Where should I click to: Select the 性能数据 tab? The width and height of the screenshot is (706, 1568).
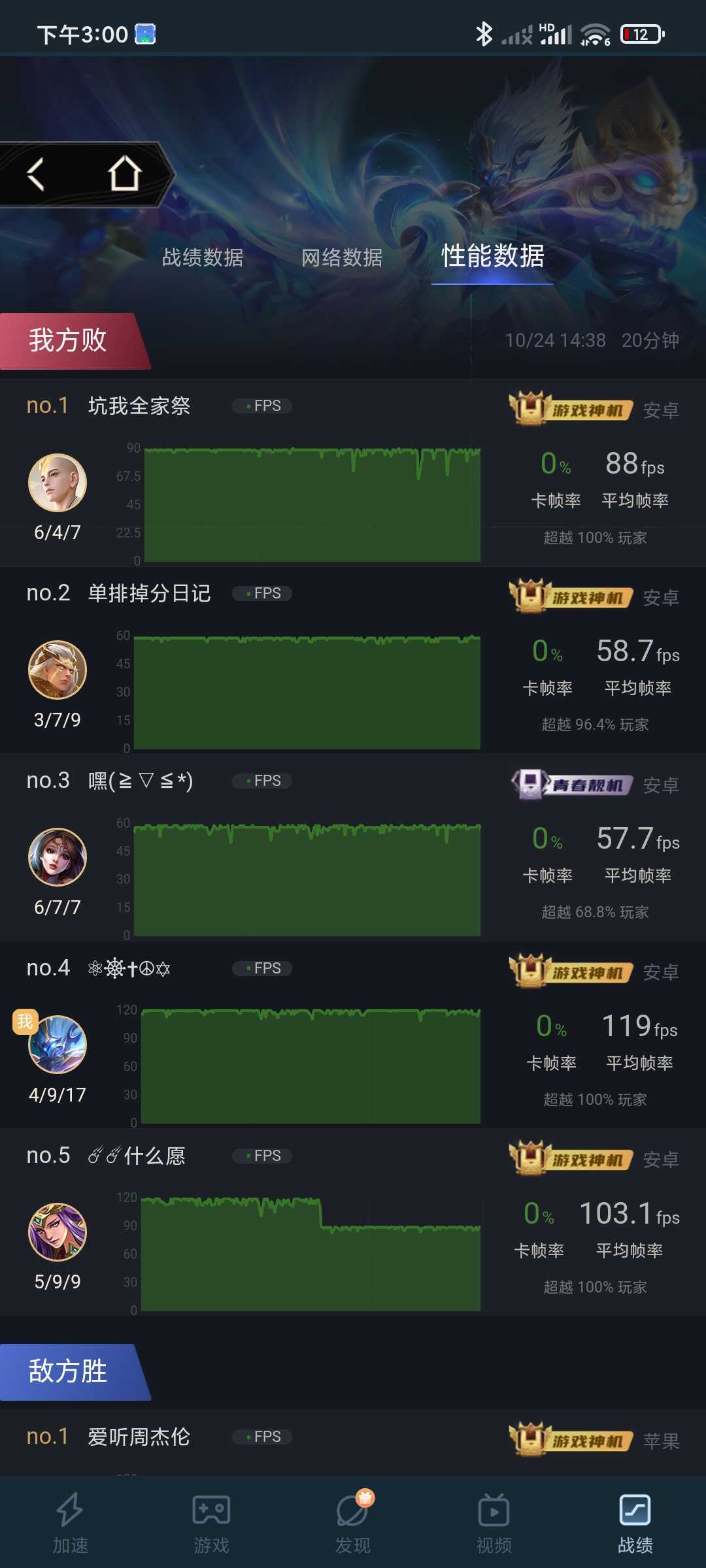[492, 256]
